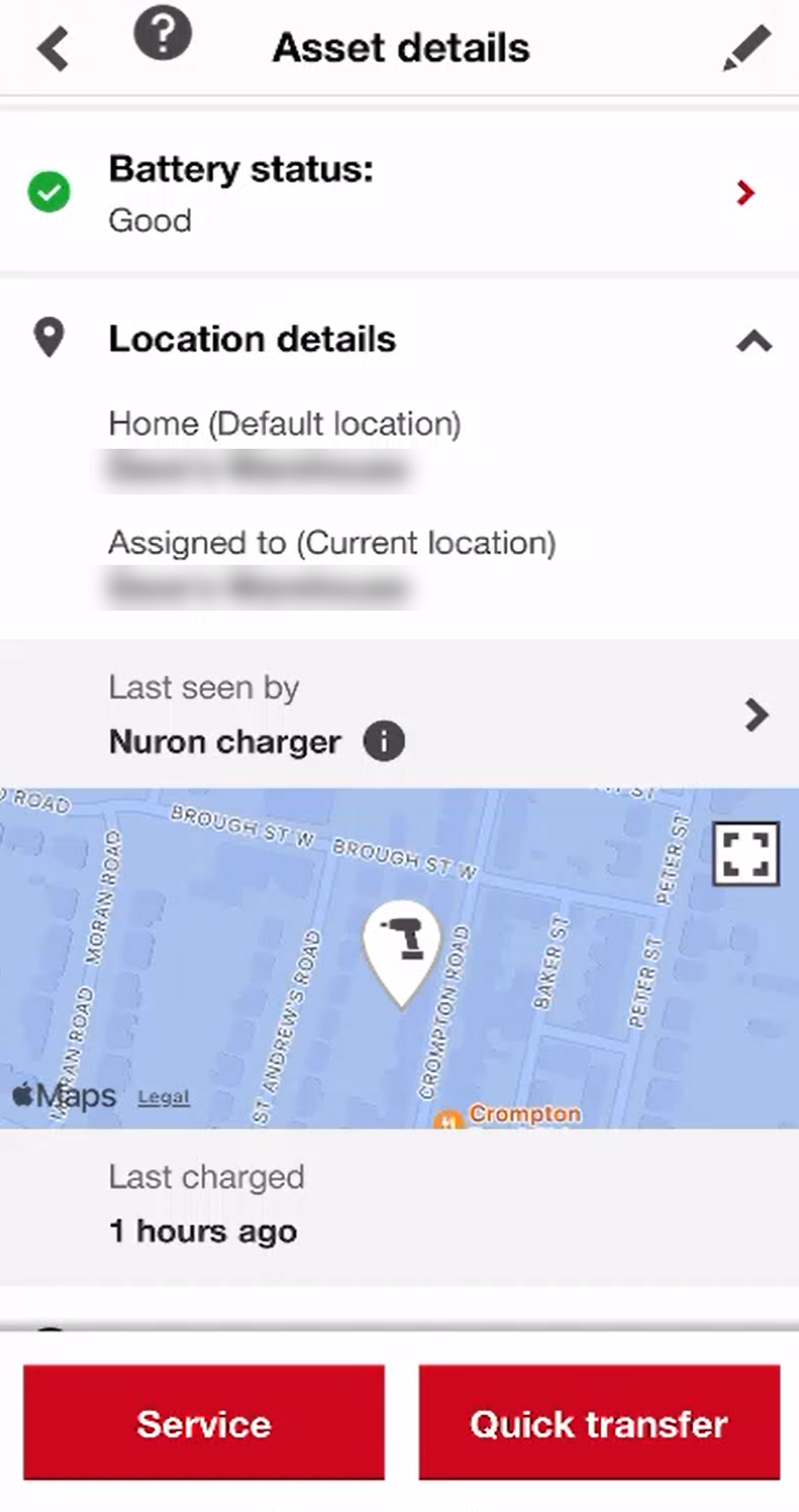Tap the Service button

pyautogui.click(x=204, y=1423)
